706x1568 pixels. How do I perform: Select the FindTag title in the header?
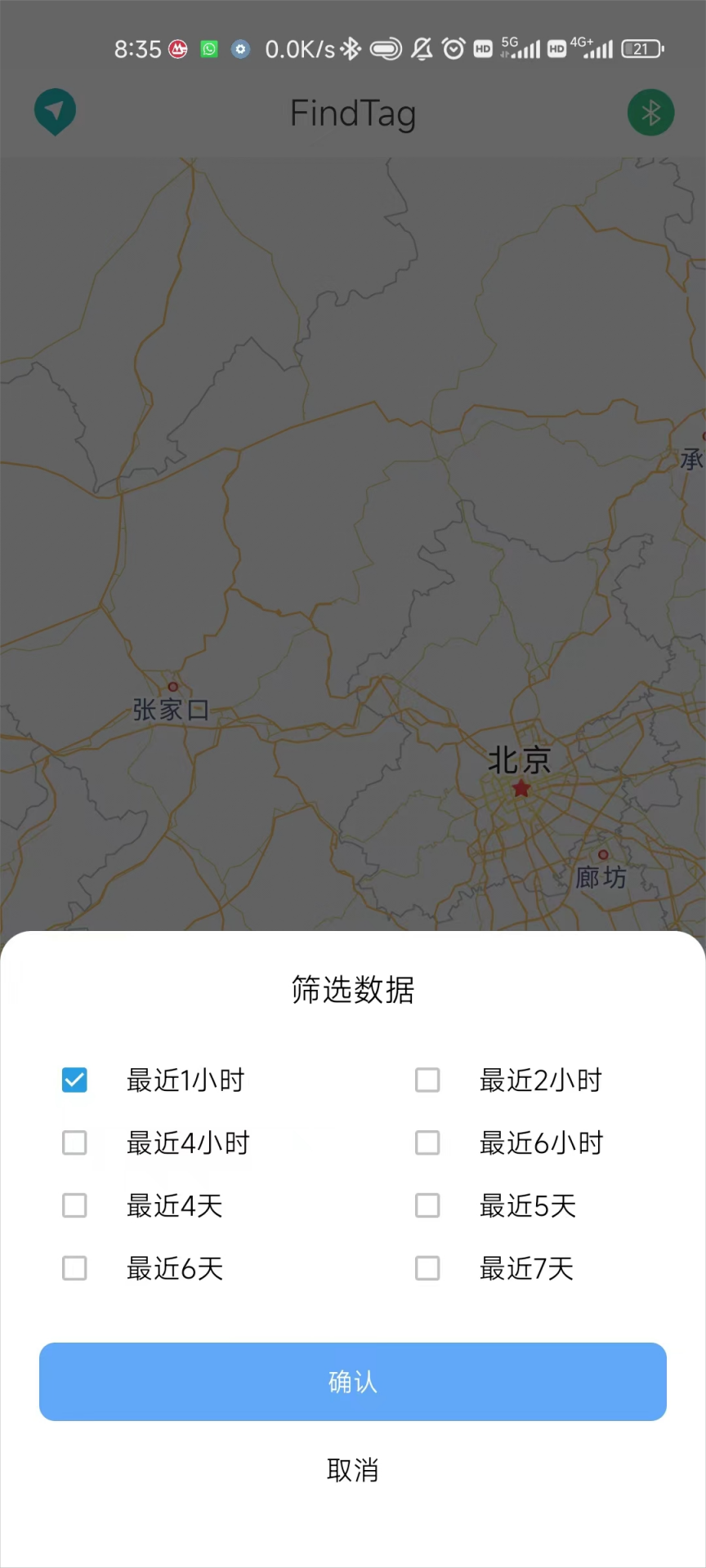click(352, 113)
